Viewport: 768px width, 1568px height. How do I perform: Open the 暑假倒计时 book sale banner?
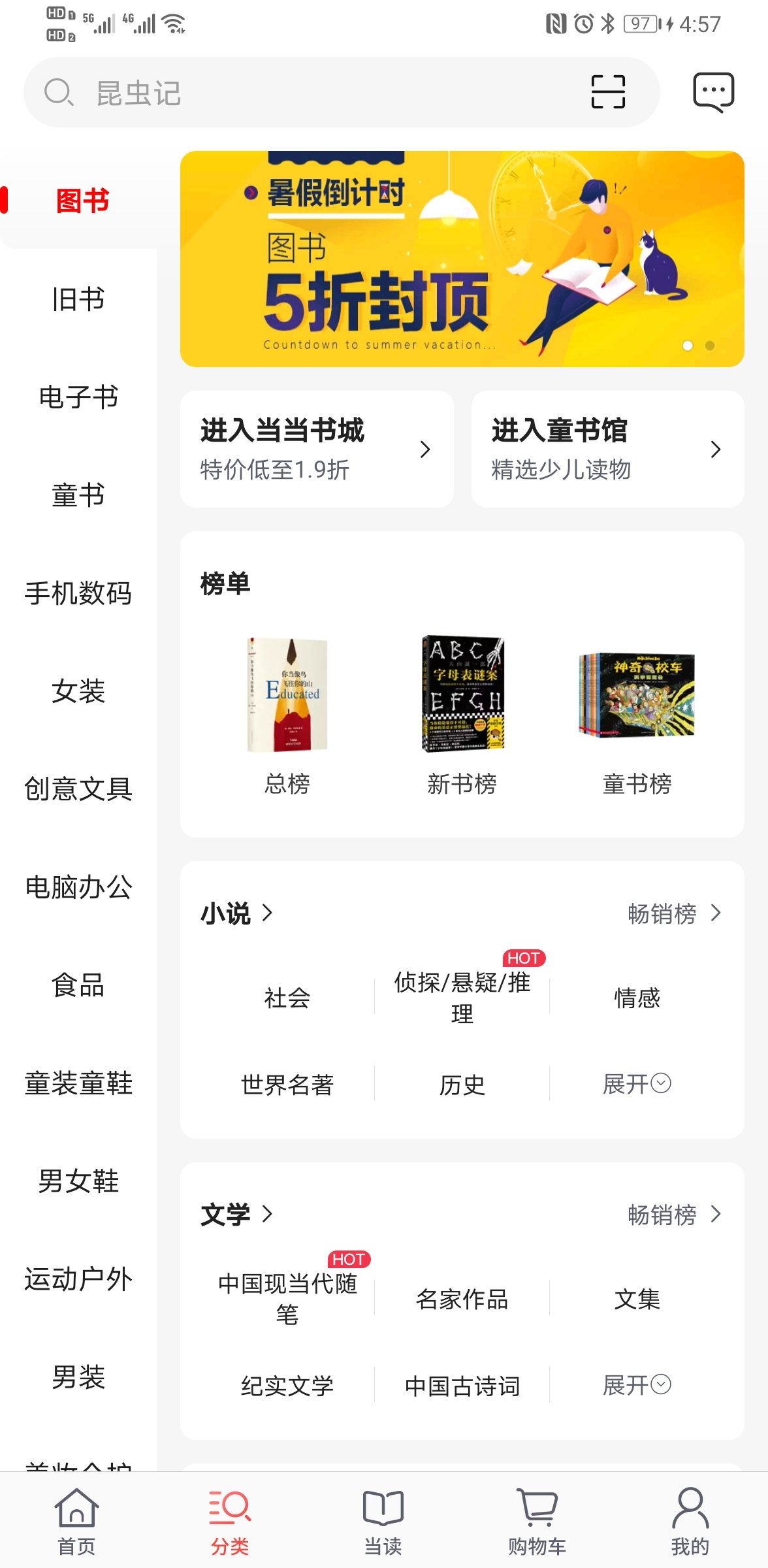[x=462, y=259]
